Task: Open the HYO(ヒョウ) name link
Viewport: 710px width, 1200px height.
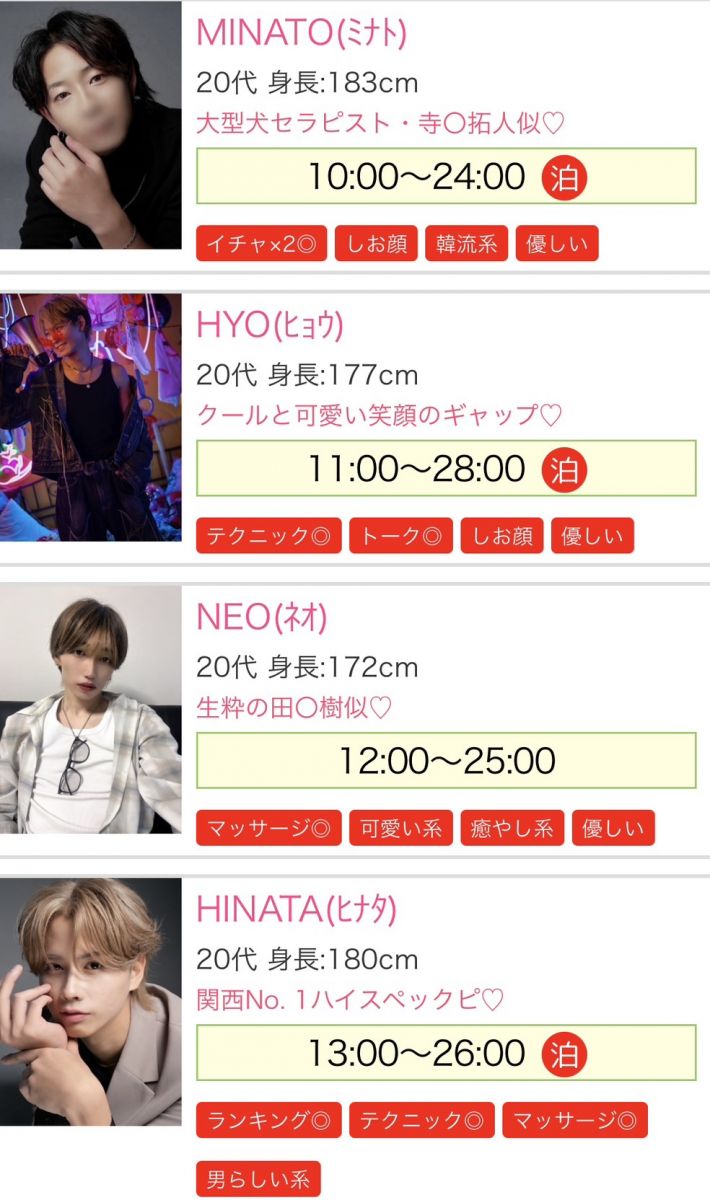Action: pos(270,325)
